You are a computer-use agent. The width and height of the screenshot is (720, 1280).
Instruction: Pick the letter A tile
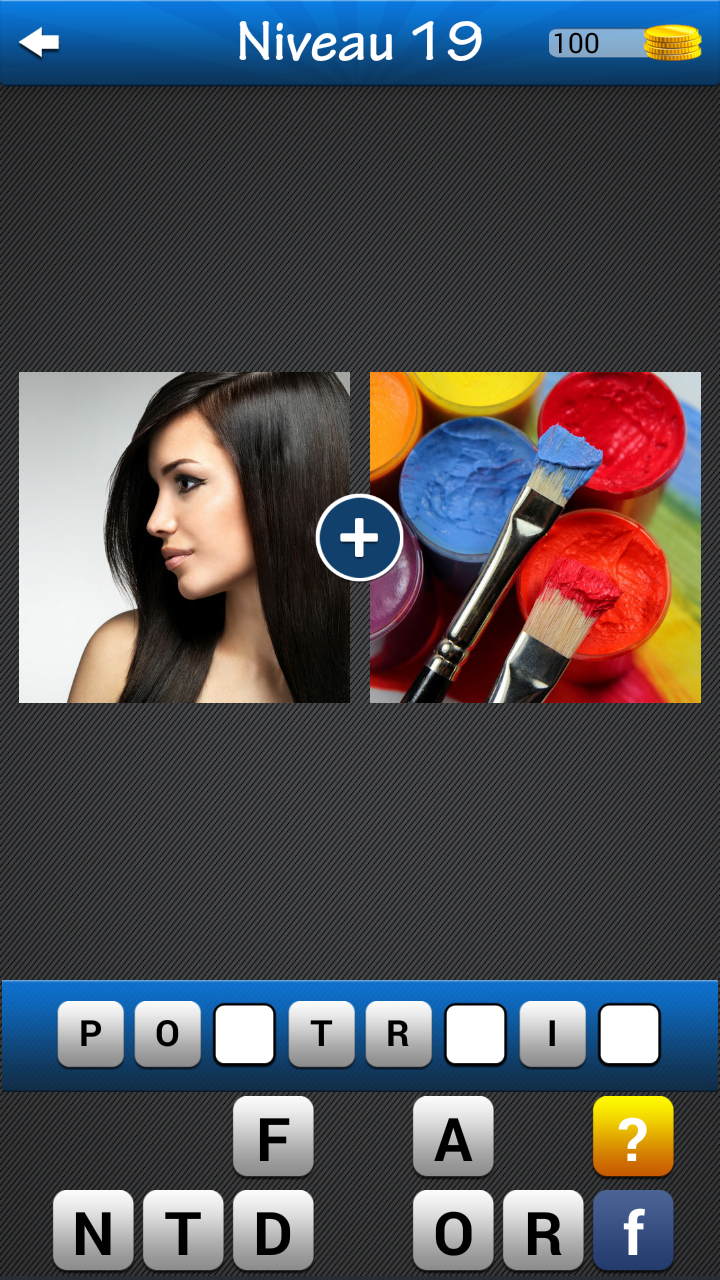(453, 1137)
